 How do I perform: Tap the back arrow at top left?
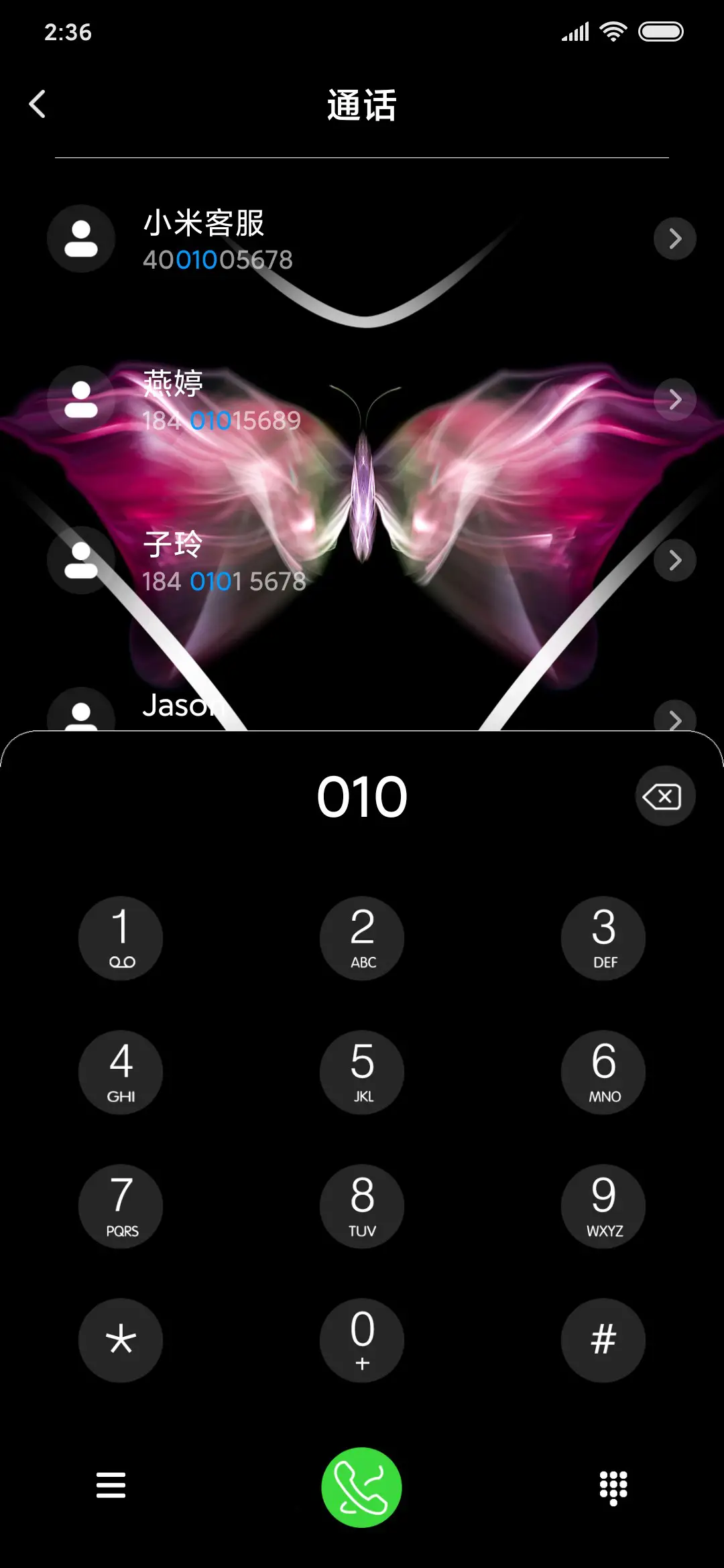coord(37,104)
